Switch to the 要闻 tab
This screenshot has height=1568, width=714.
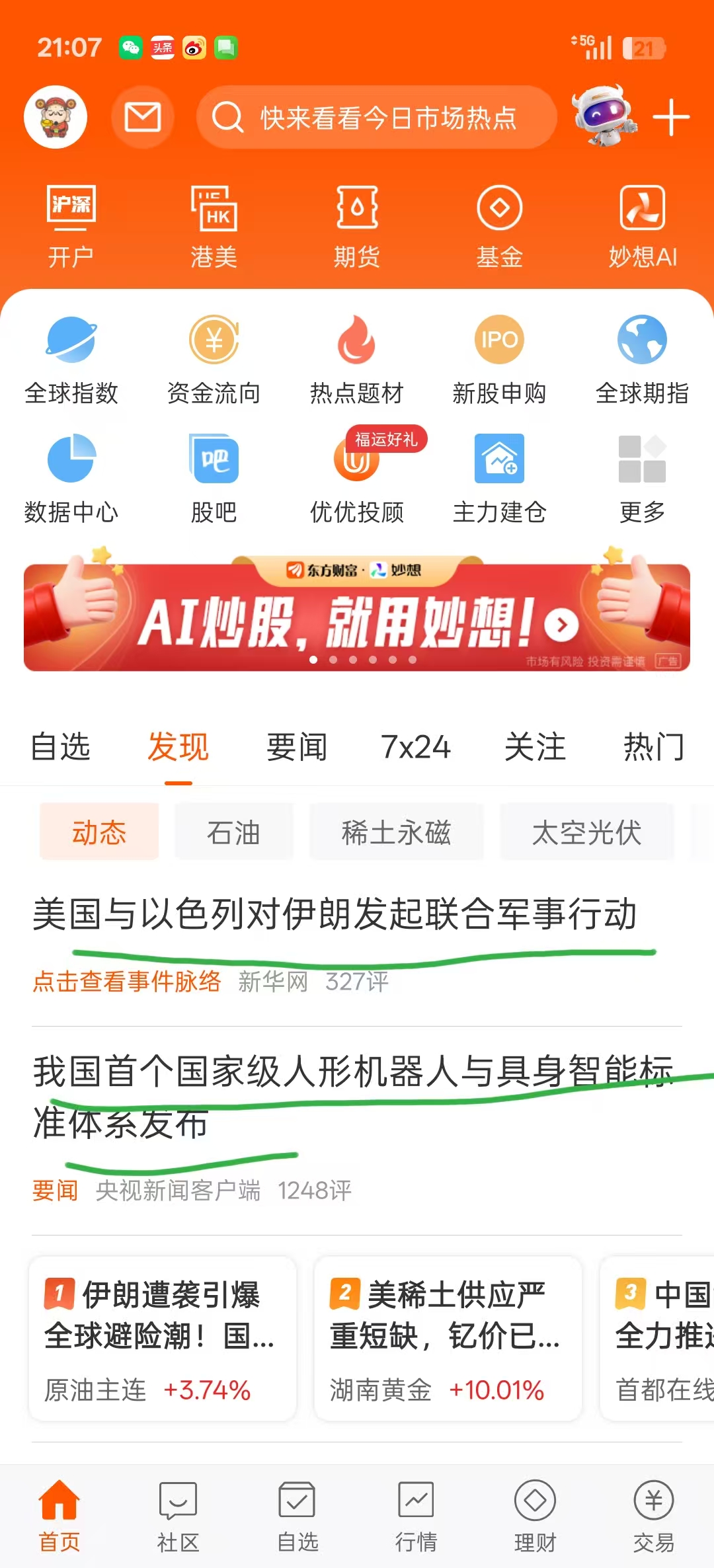297,747
